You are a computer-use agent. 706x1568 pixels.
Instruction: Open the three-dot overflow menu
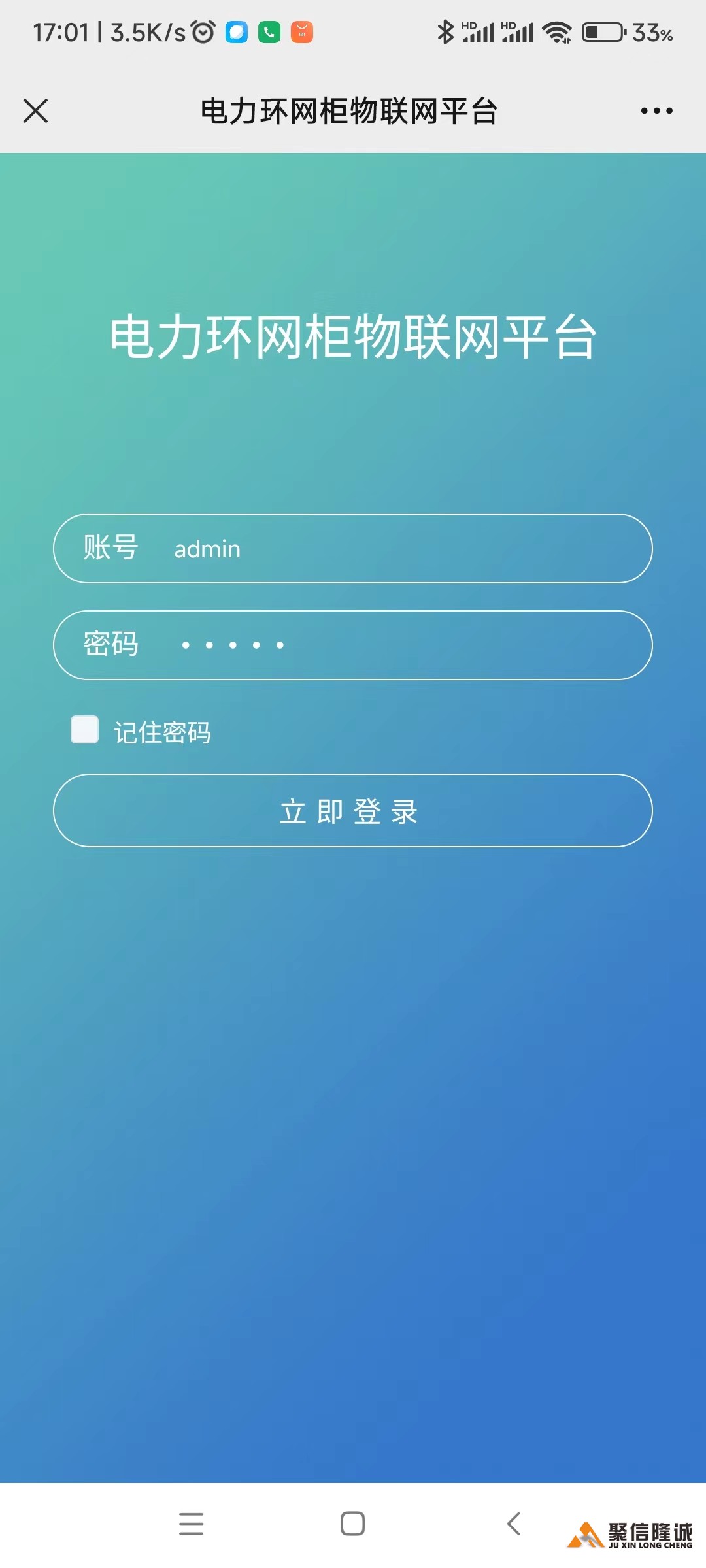(x=656, y=111)
